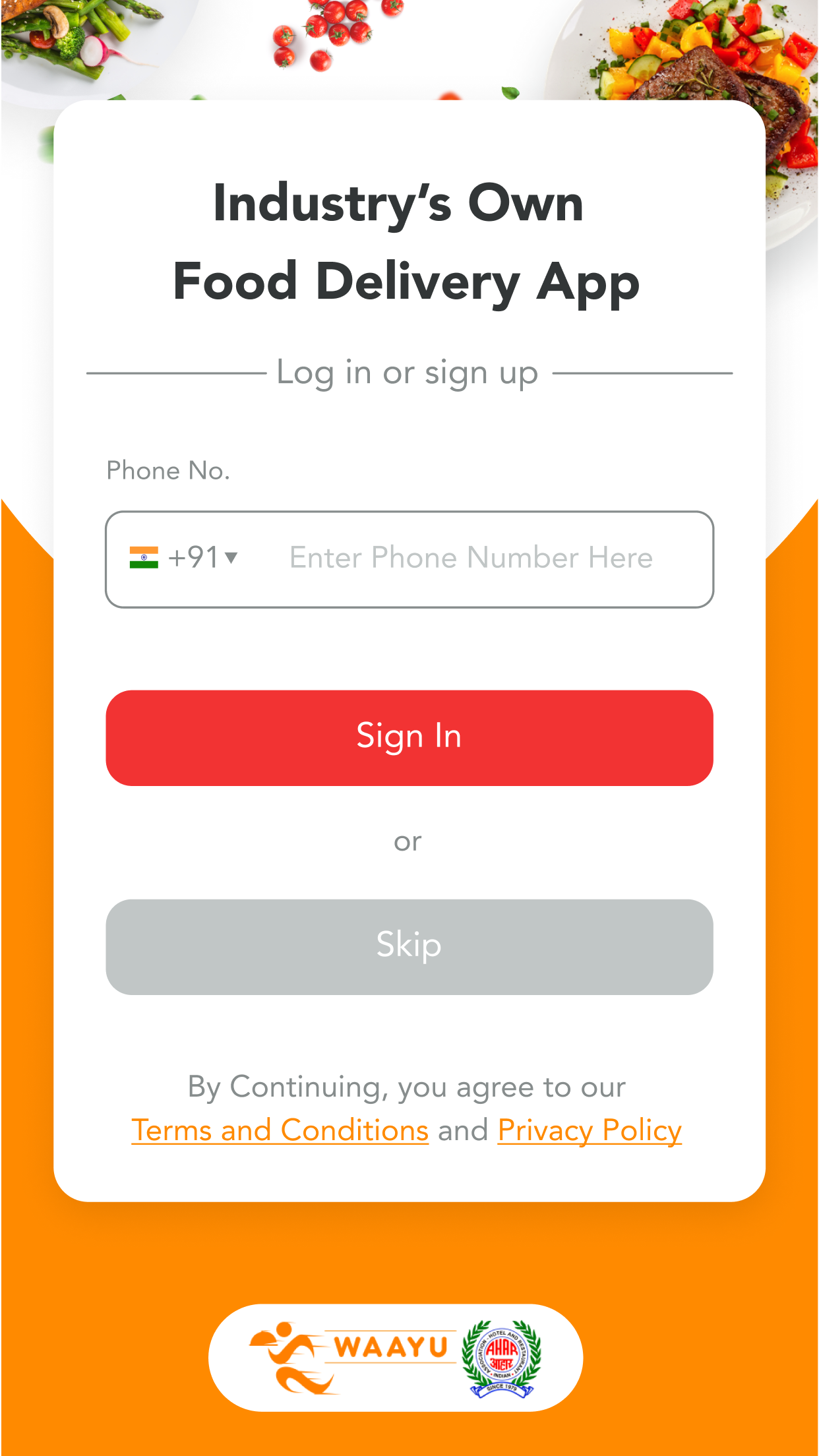Image resolution: width=819 pixels, height=1456 pixels.
Task: Skip login with the Skip button
Action: pos(409,946)
